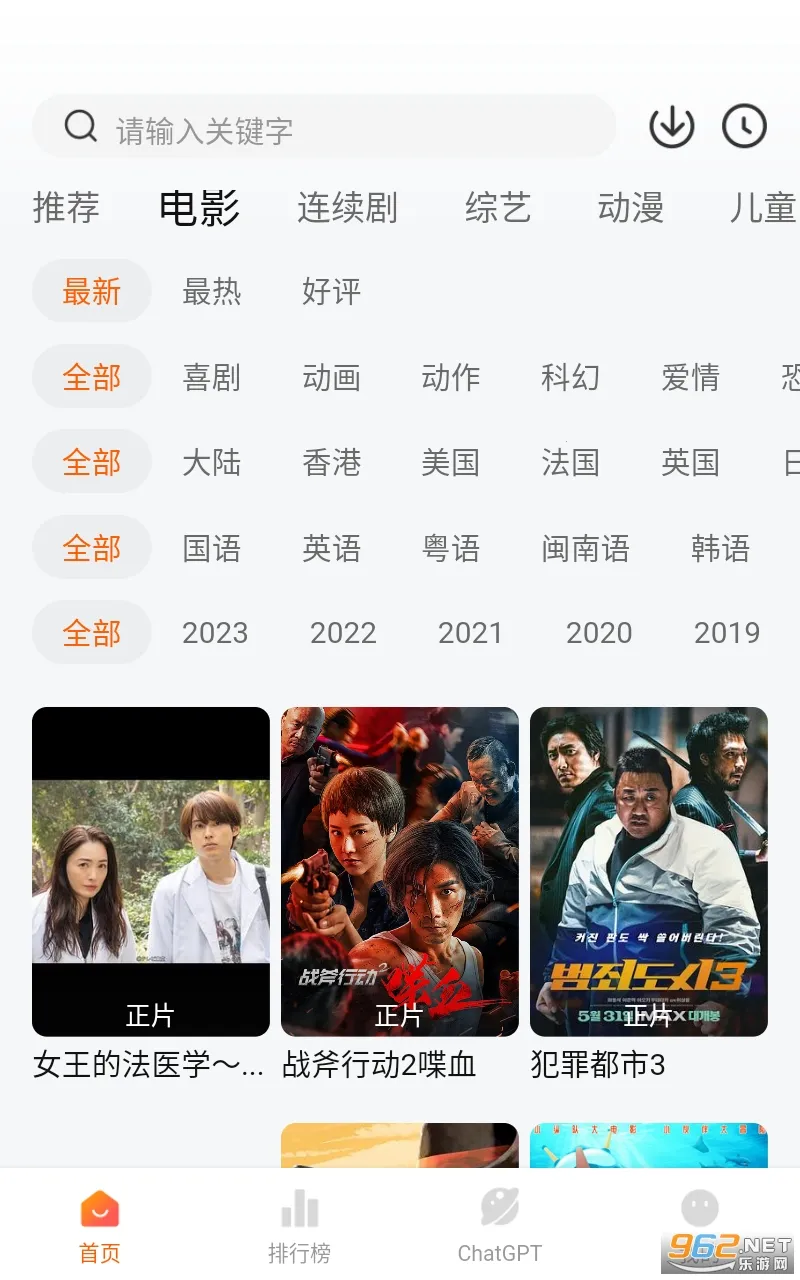The height and width of the screenshot is (1280, 800).
Task: Open the 女王的法医学 movie card
Action: (151, 871)
